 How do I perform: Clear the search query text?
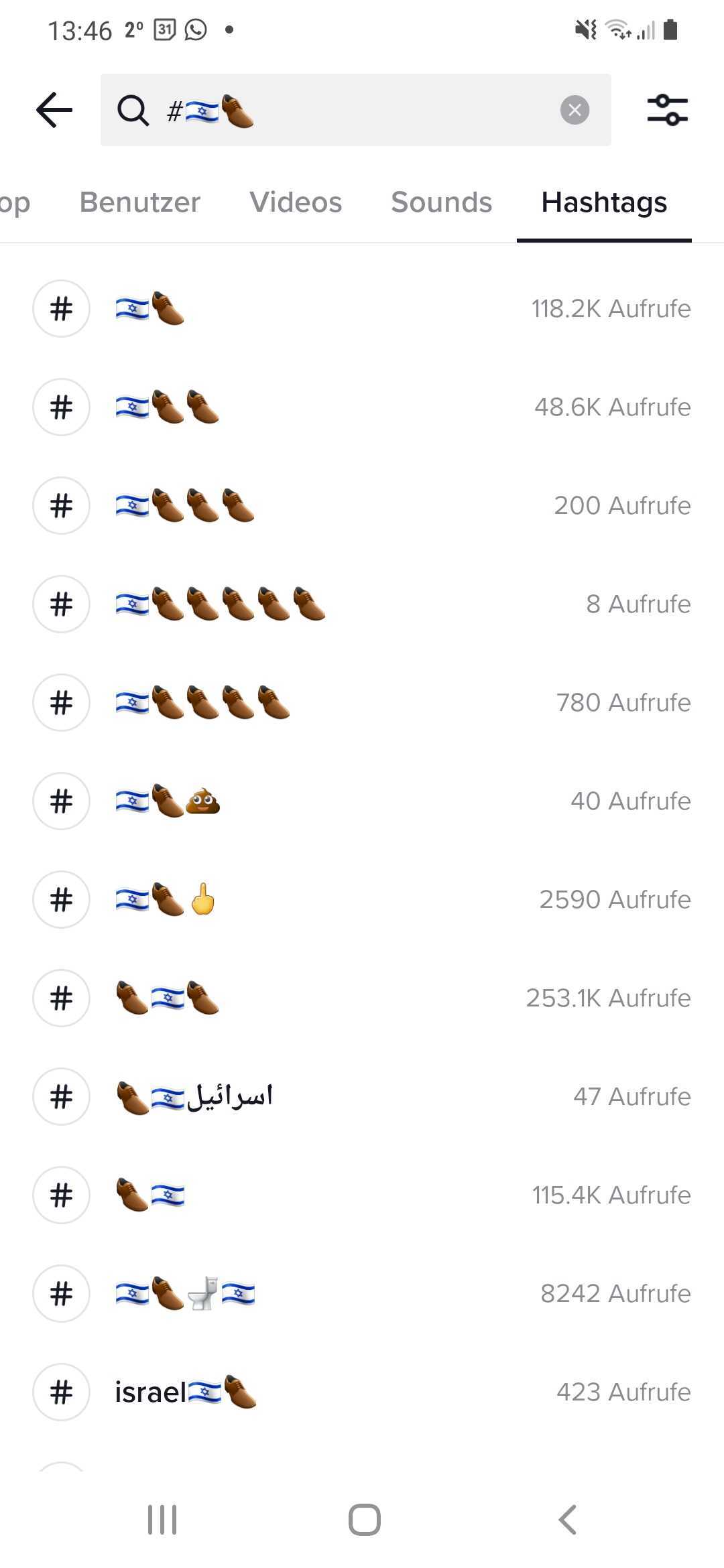point(575,110)
